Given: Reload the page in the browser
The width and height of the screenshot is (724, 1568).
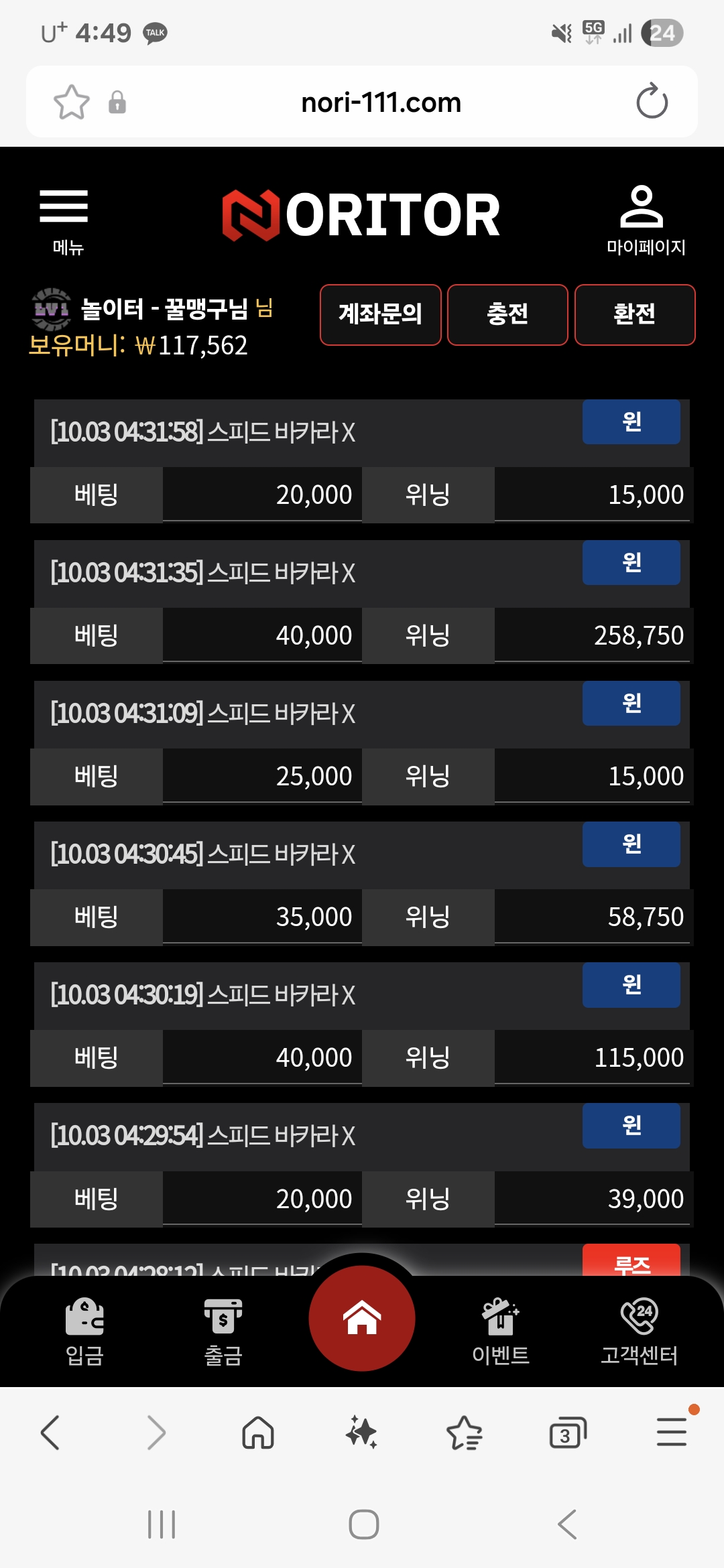Looking at the screenshot, I should [x=652, y=102].
